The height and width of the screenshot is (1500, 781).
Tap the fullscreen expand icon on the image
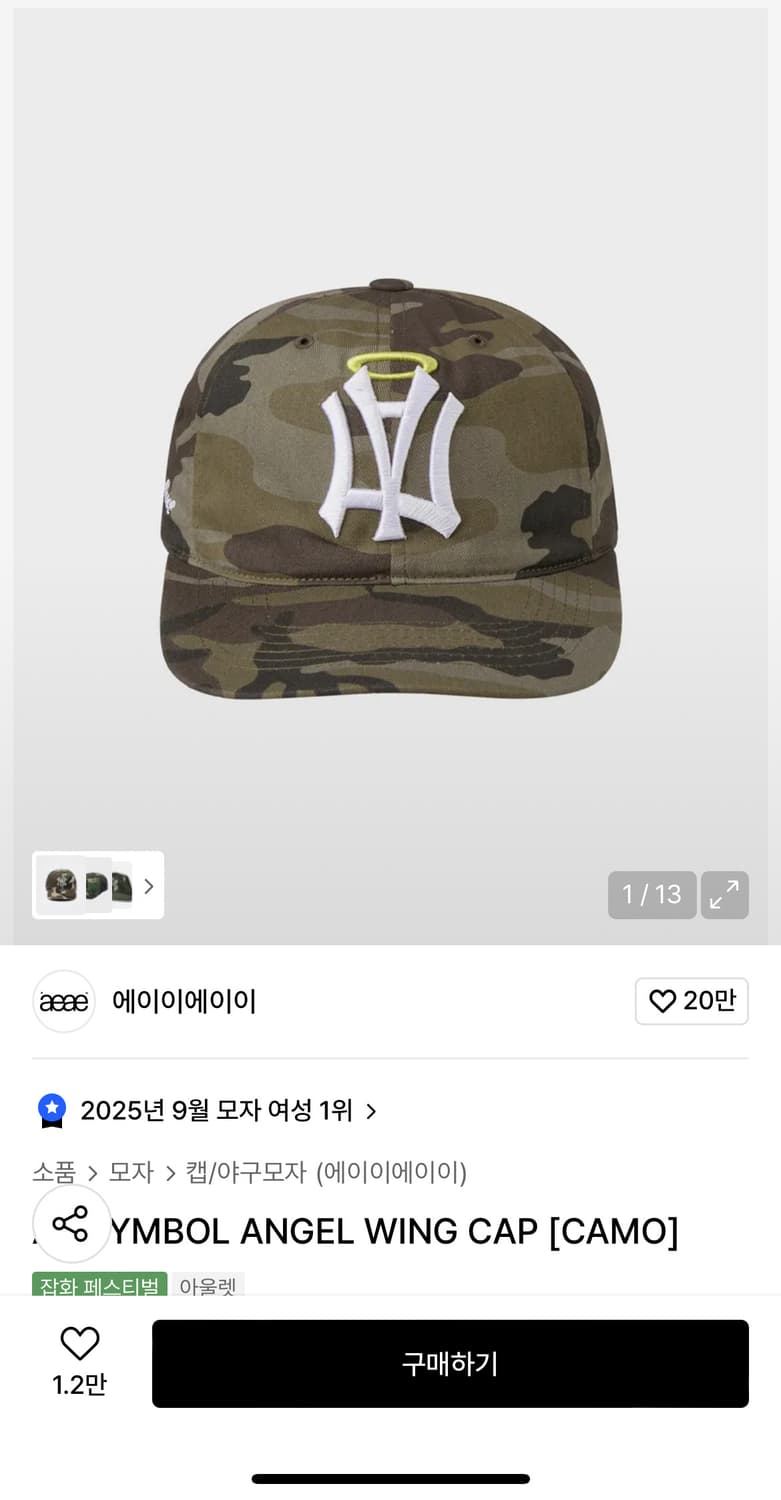coord(725,895)
